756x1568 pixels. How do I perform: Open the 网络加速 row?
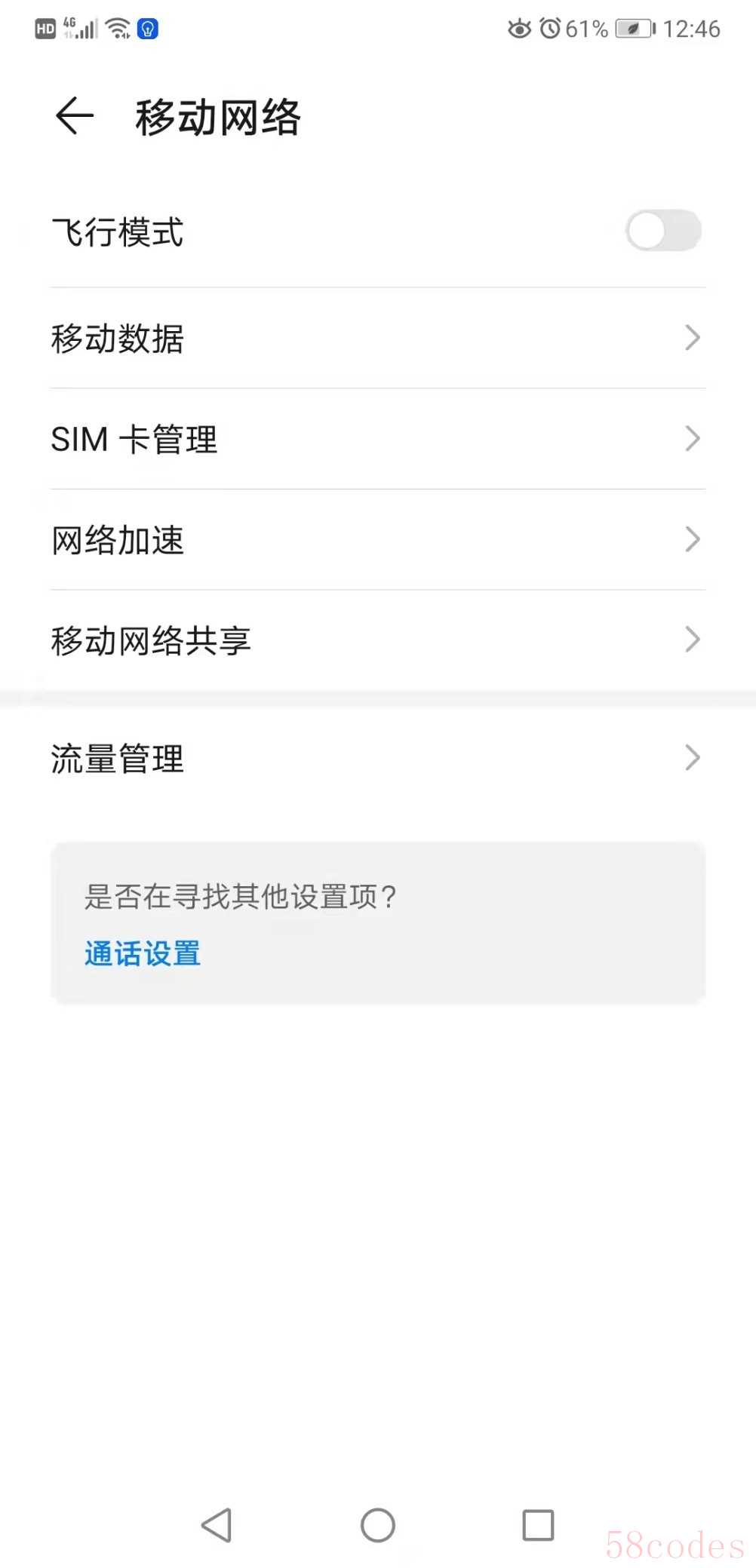click(x=378, y=539)
